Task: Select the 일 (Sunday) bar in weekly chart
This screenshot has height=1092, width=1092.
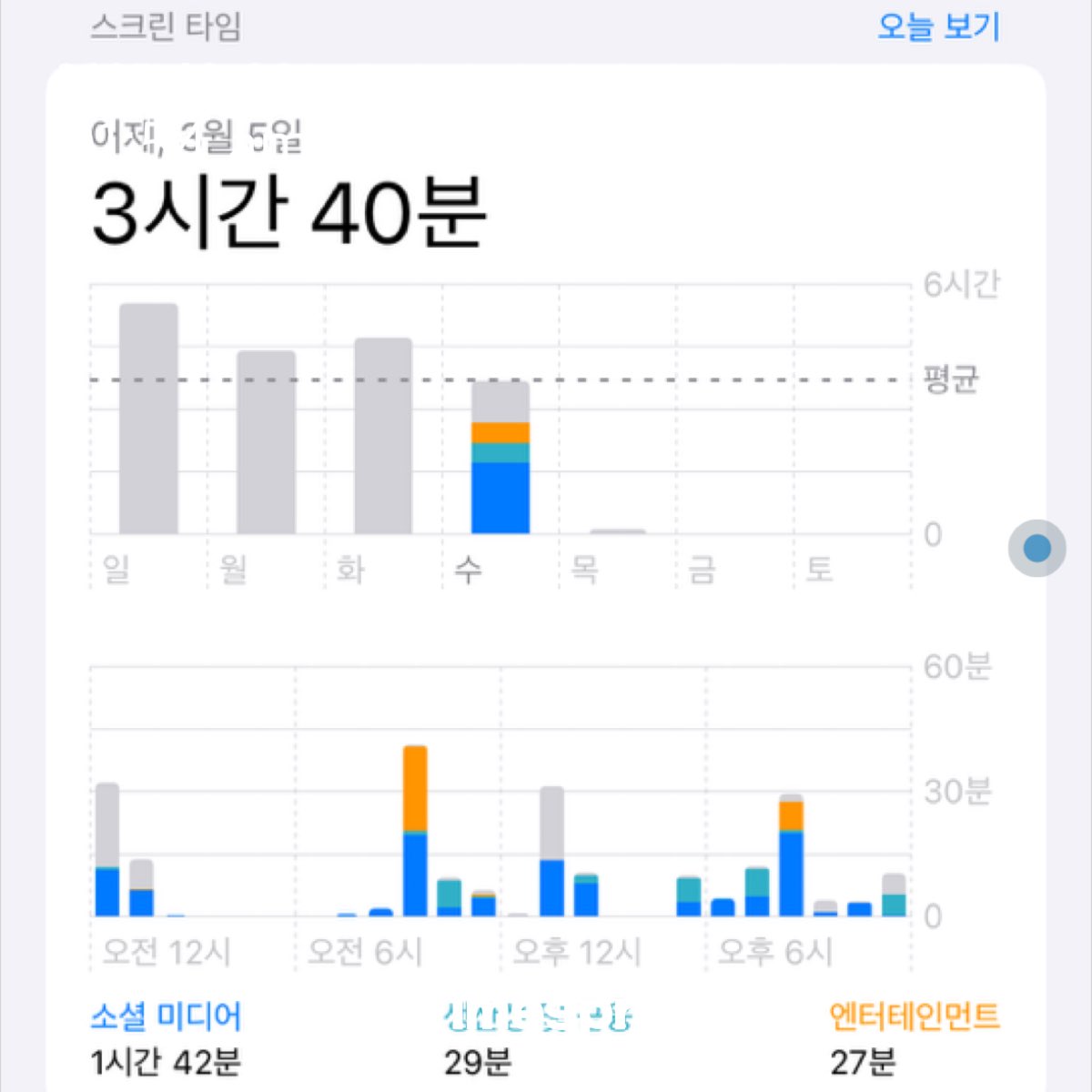Action: (x=148, y=419)
